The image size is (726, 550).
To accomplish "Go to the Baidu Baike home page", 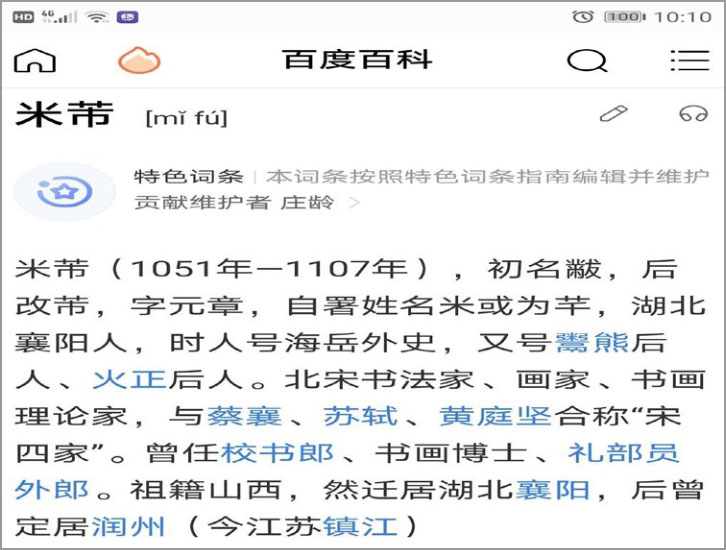I will coord(35,60).
